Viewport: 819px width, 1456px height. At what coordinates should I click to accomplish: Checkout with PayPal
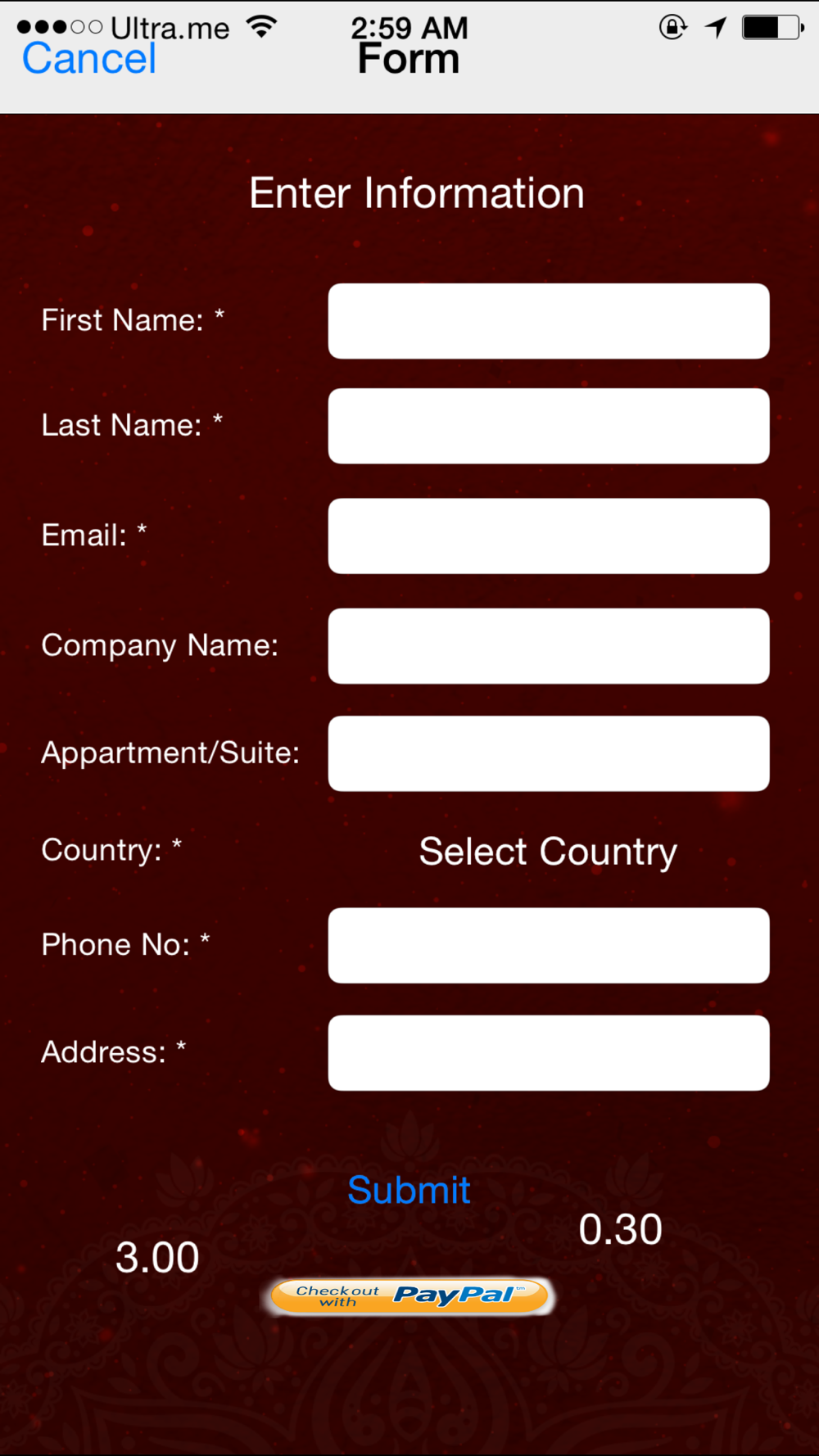pos(409,1296)
